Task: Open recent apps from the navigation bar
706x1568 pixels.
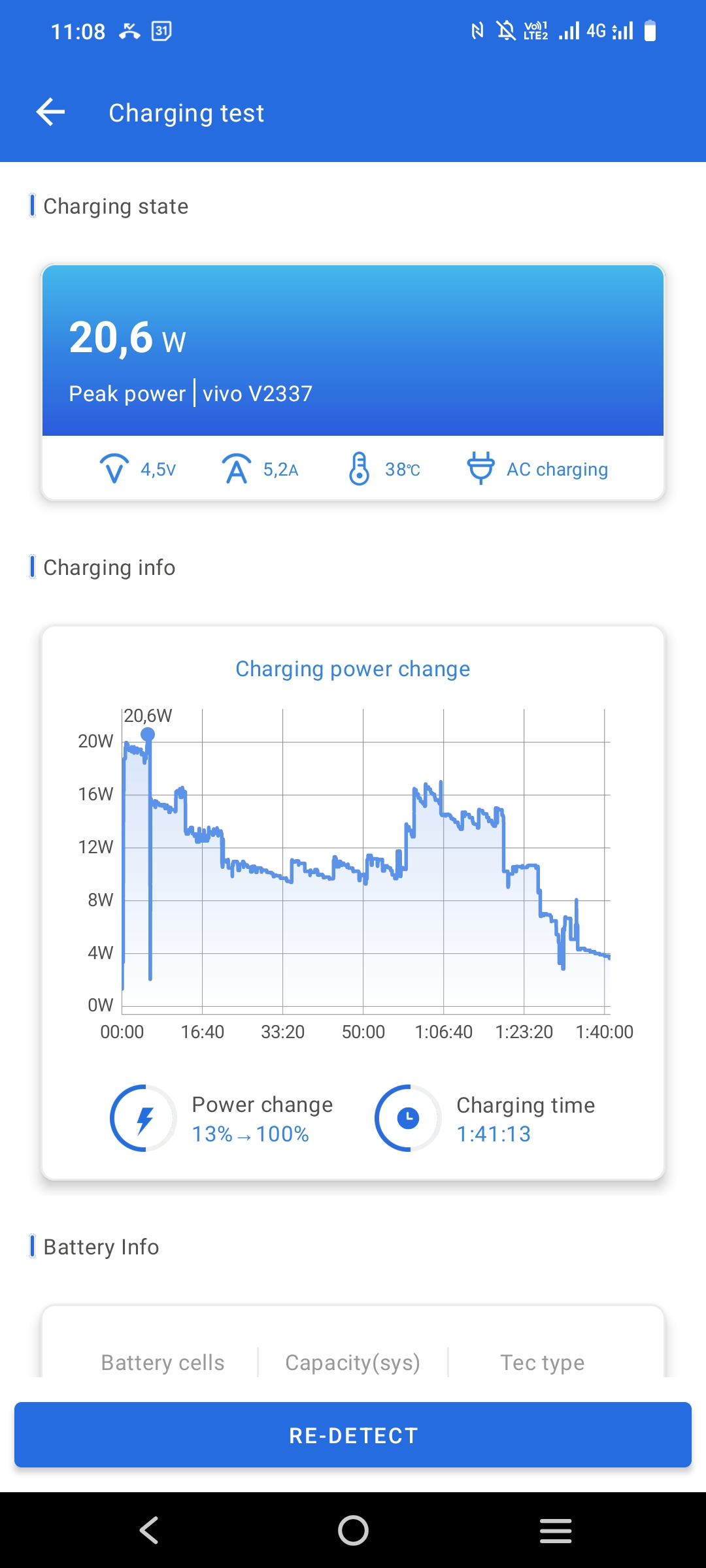Action: coord(556,1530)
